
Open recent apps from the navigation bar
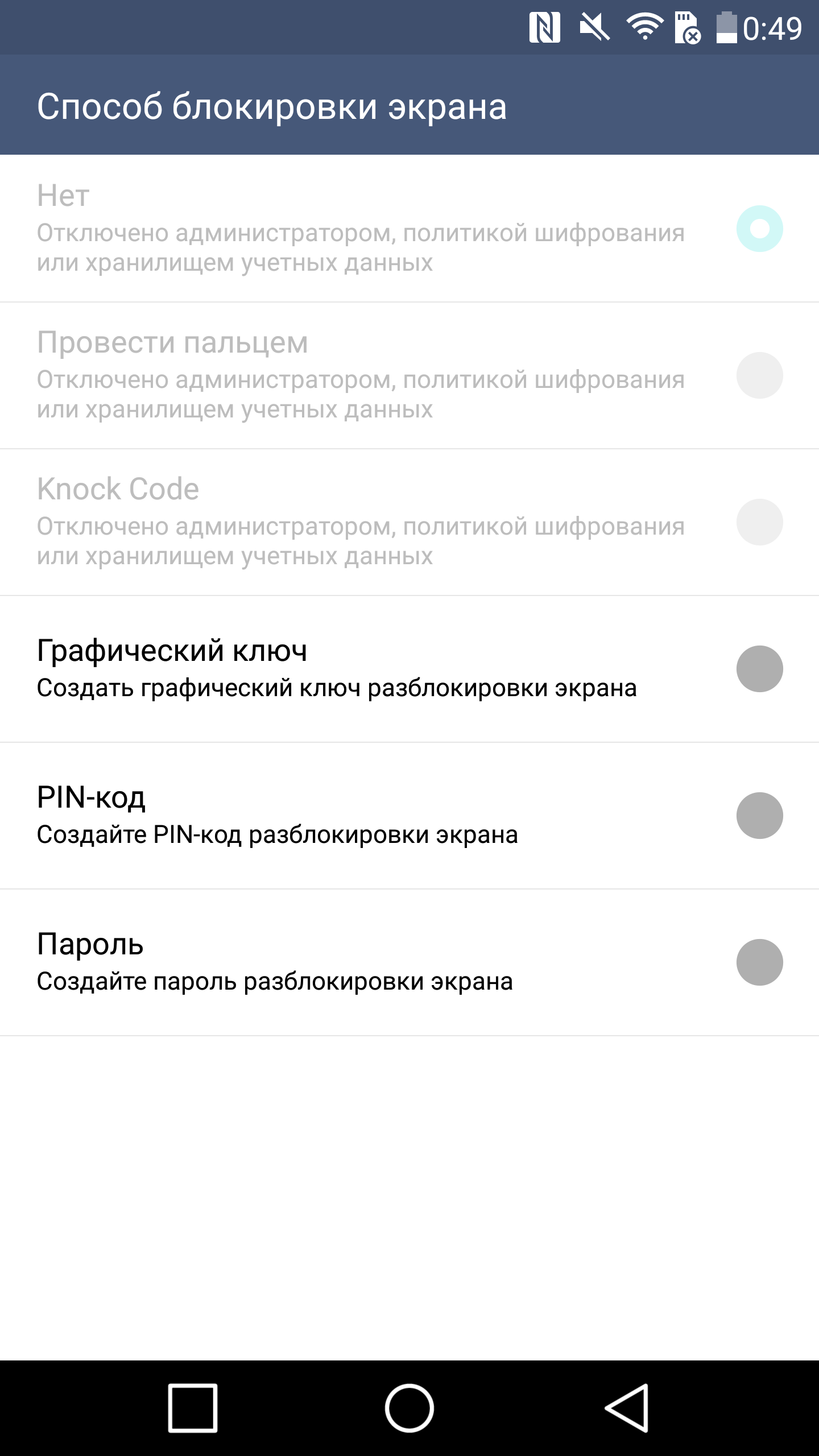click(x=193, y=1408)
